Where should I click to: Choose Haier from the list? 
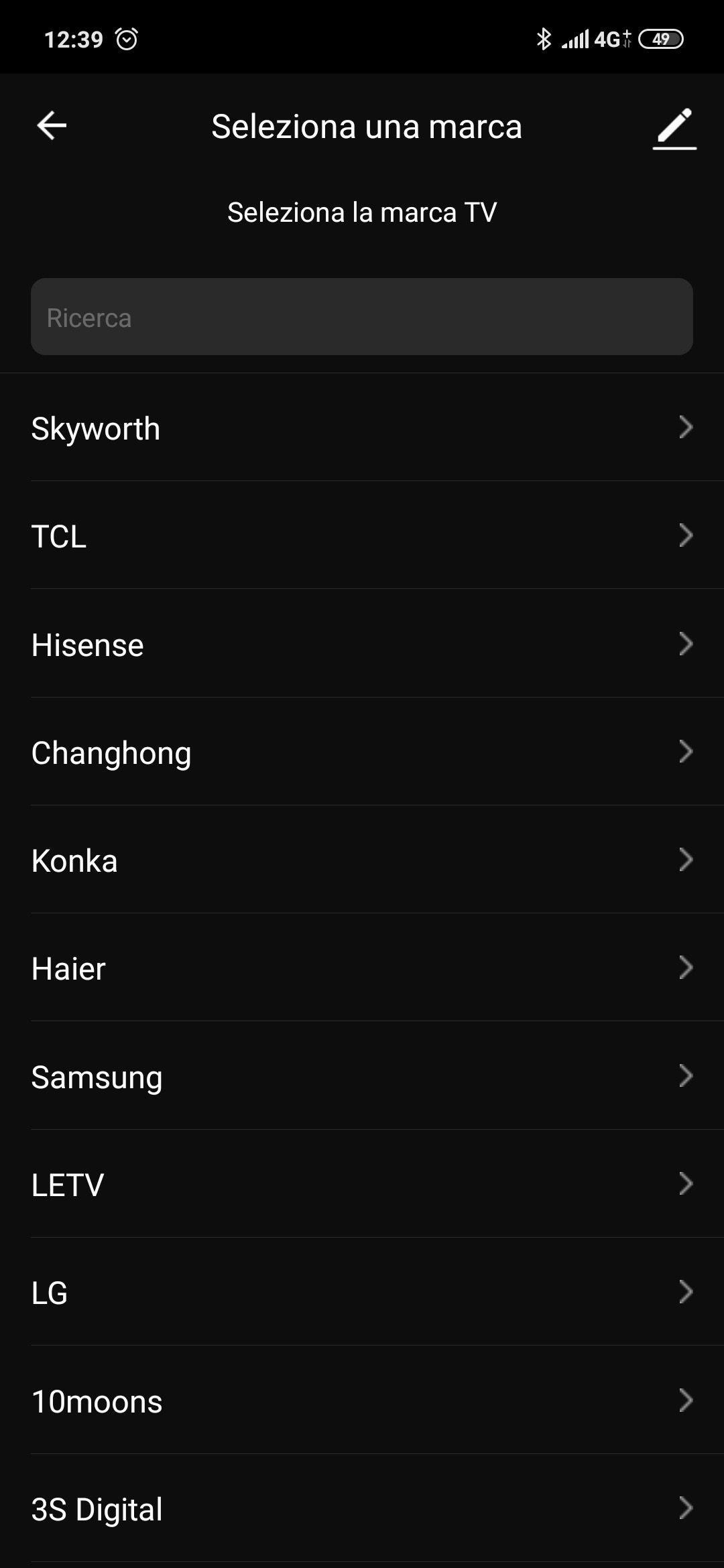(362, 968)
